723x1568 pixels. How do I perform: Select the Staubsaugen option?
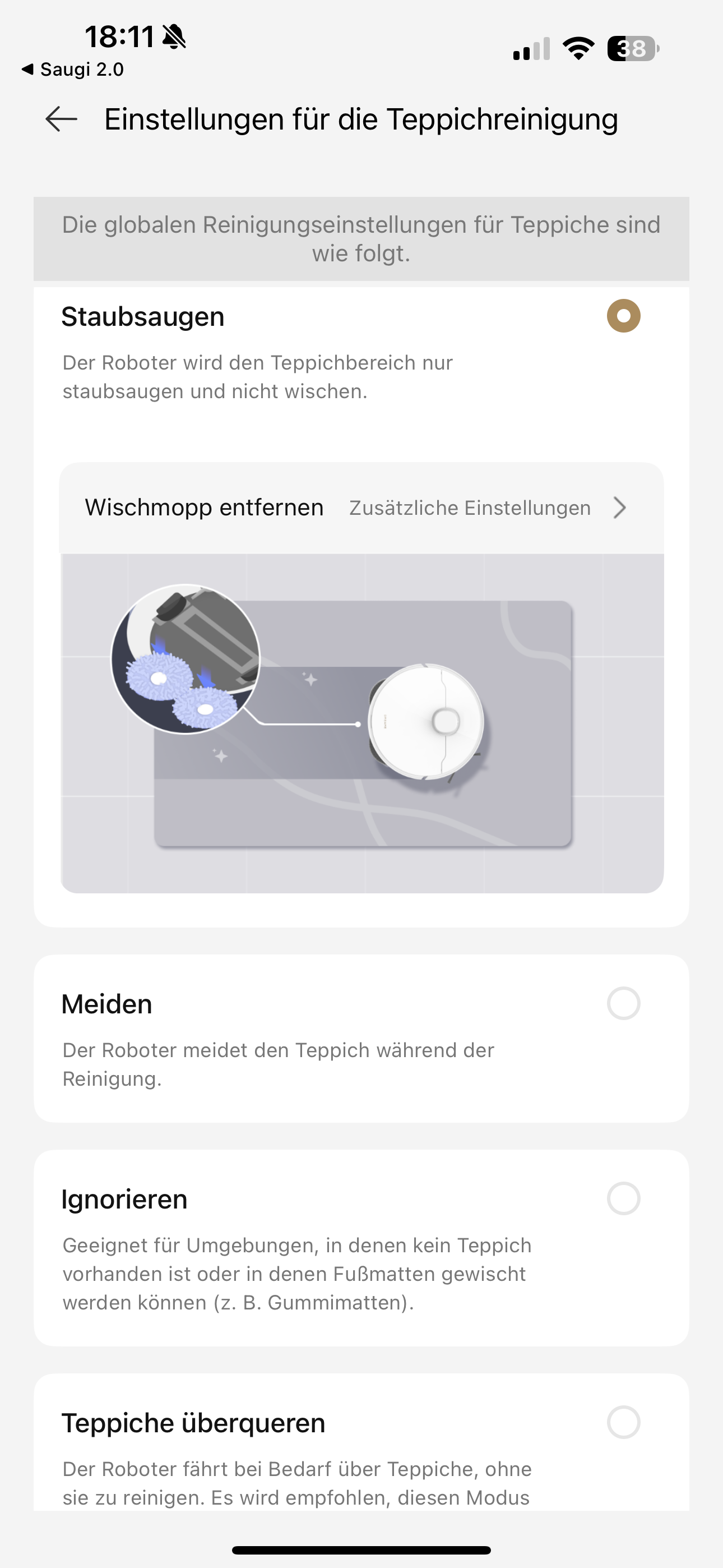click(x=623, y=316)
